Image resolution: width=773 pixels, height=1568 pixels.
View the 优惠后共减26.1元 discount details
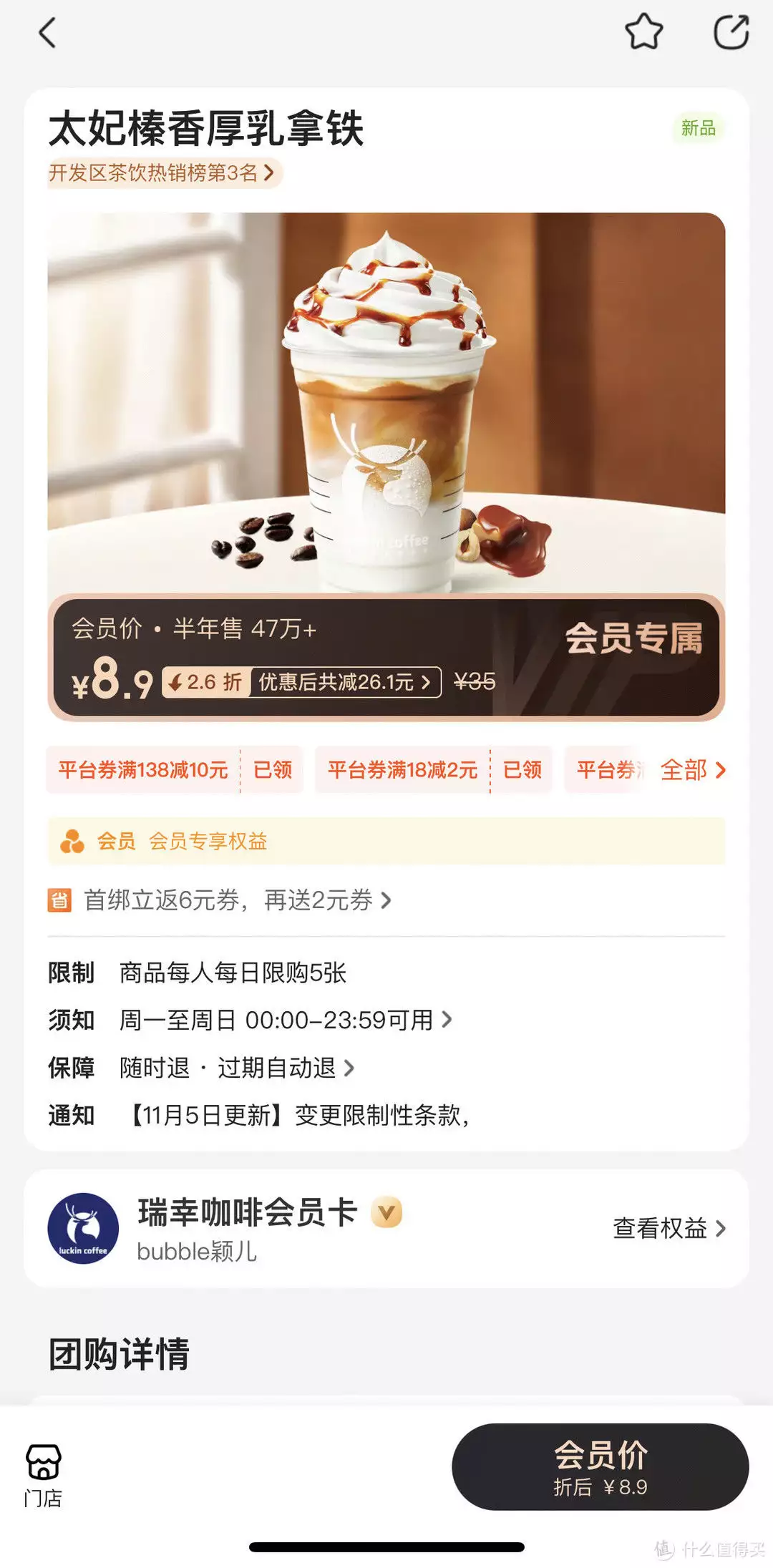344,682
